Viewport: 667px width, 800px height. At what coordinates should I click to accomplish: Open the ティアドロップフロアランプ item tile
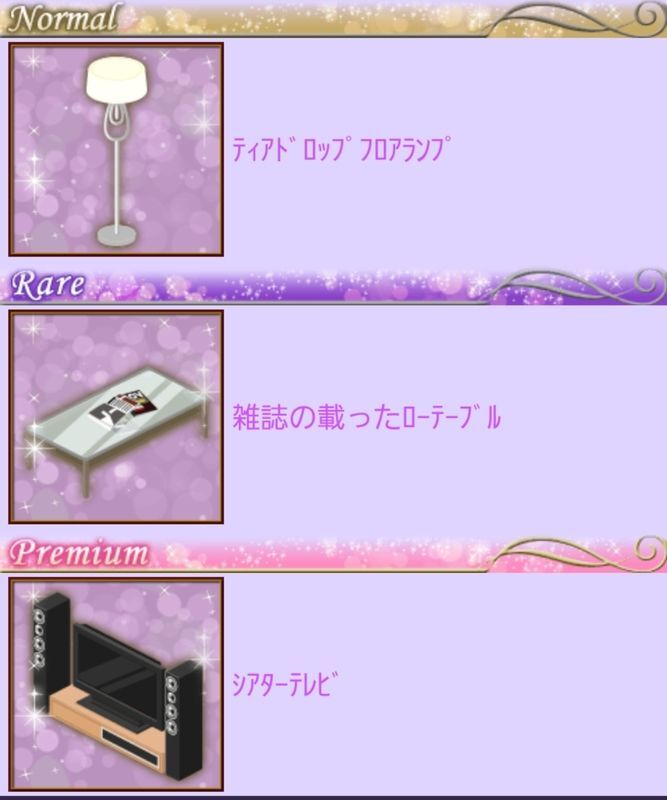[x=116, y=148]
